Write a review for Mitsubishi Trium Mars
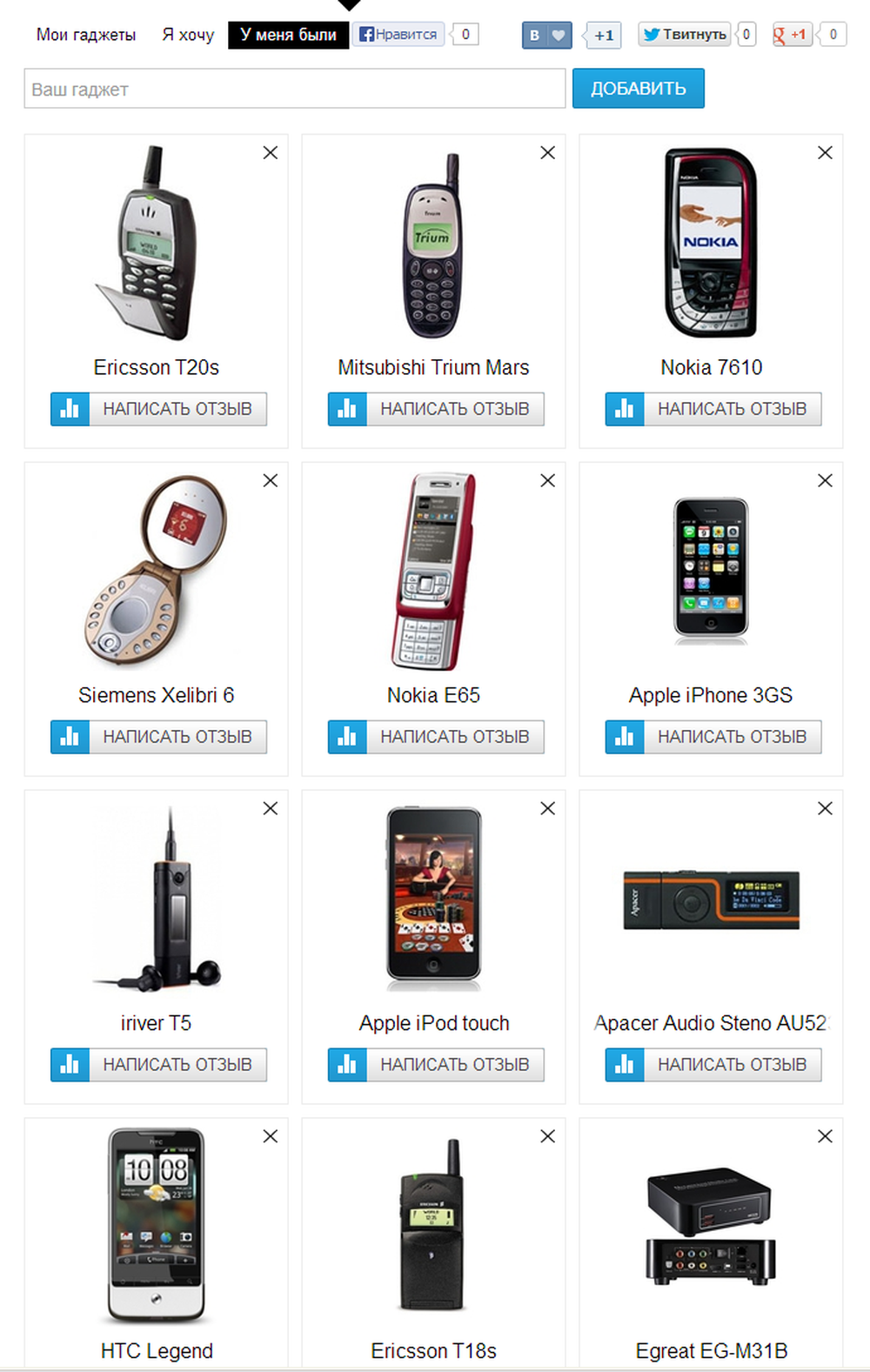Screen dimensions: 870x1372 (x=436, y=409)
